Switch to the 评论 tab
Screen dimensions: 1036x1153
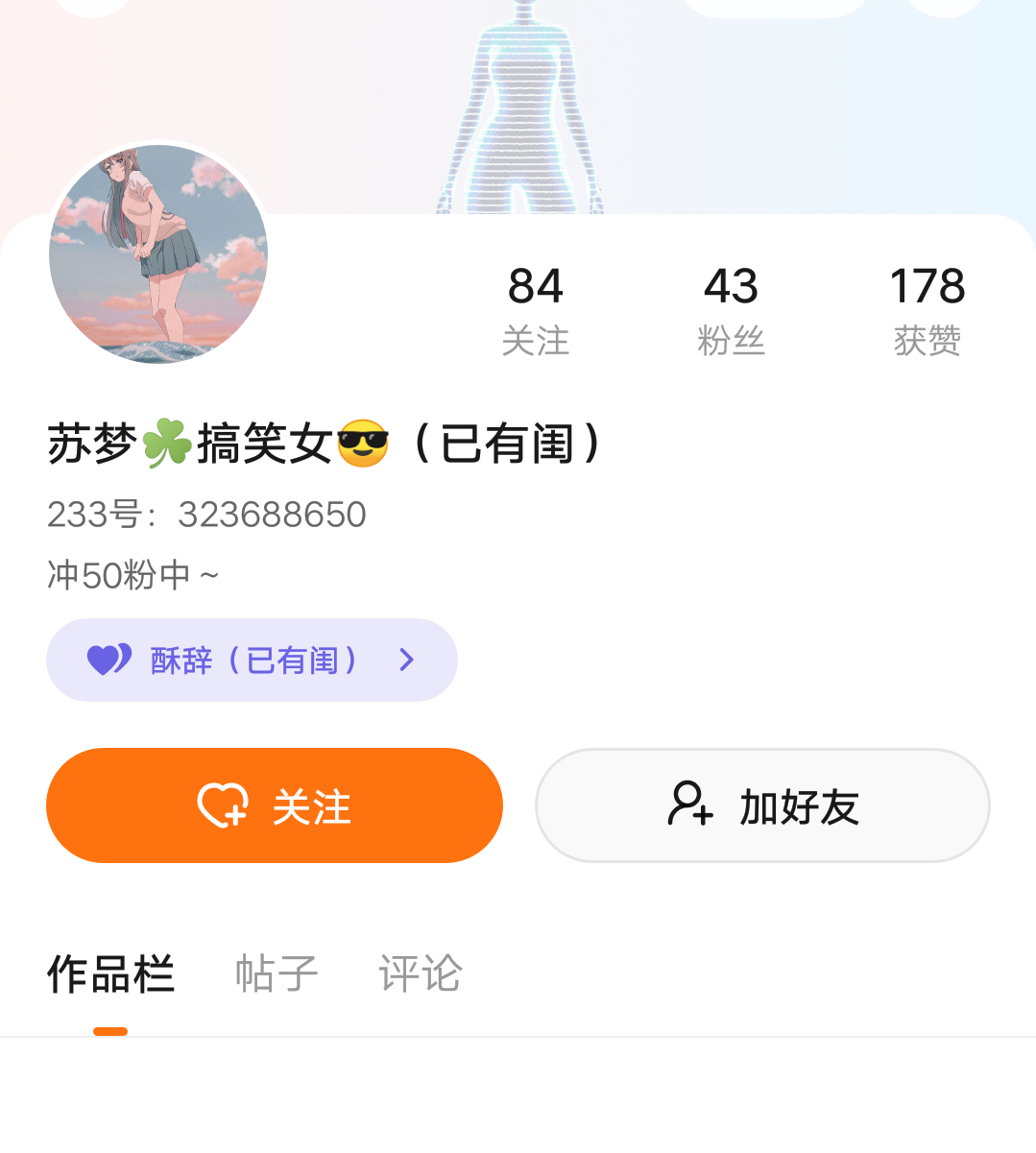tap(421, 973)
